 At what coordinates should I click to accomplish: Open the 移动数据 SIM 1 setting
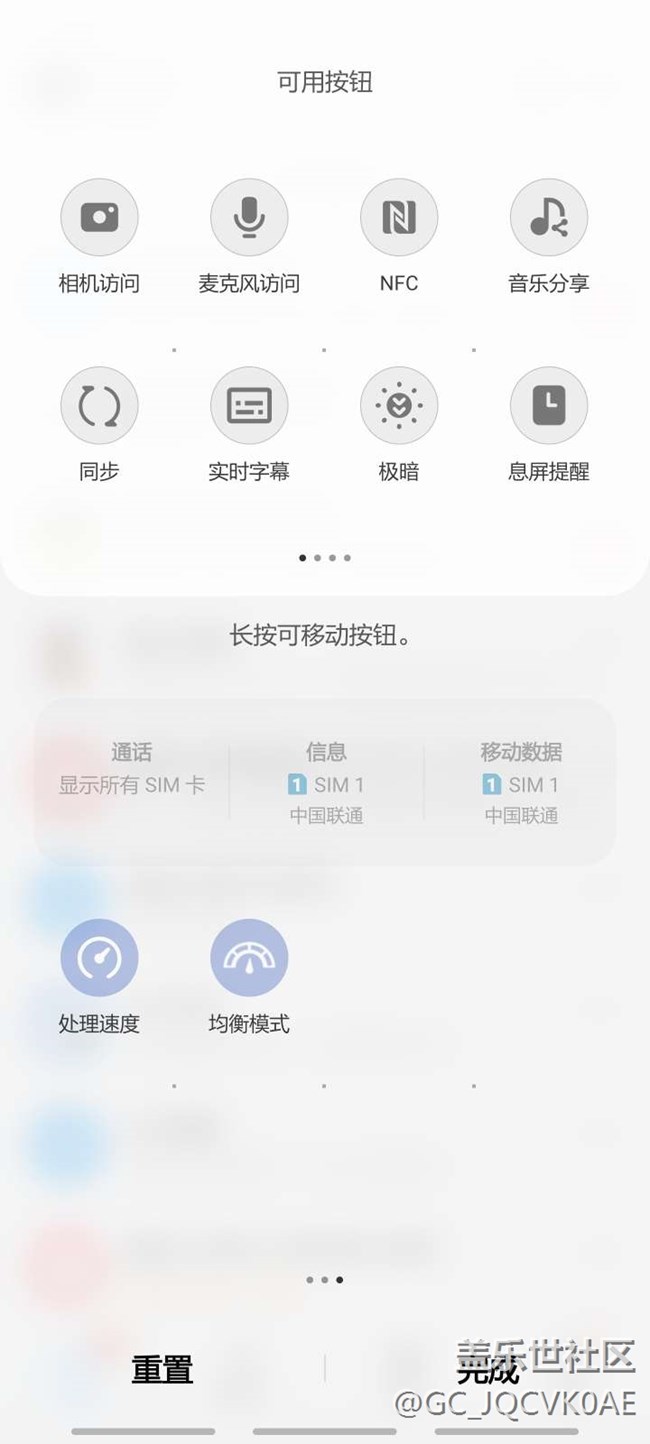coord(521,783)
